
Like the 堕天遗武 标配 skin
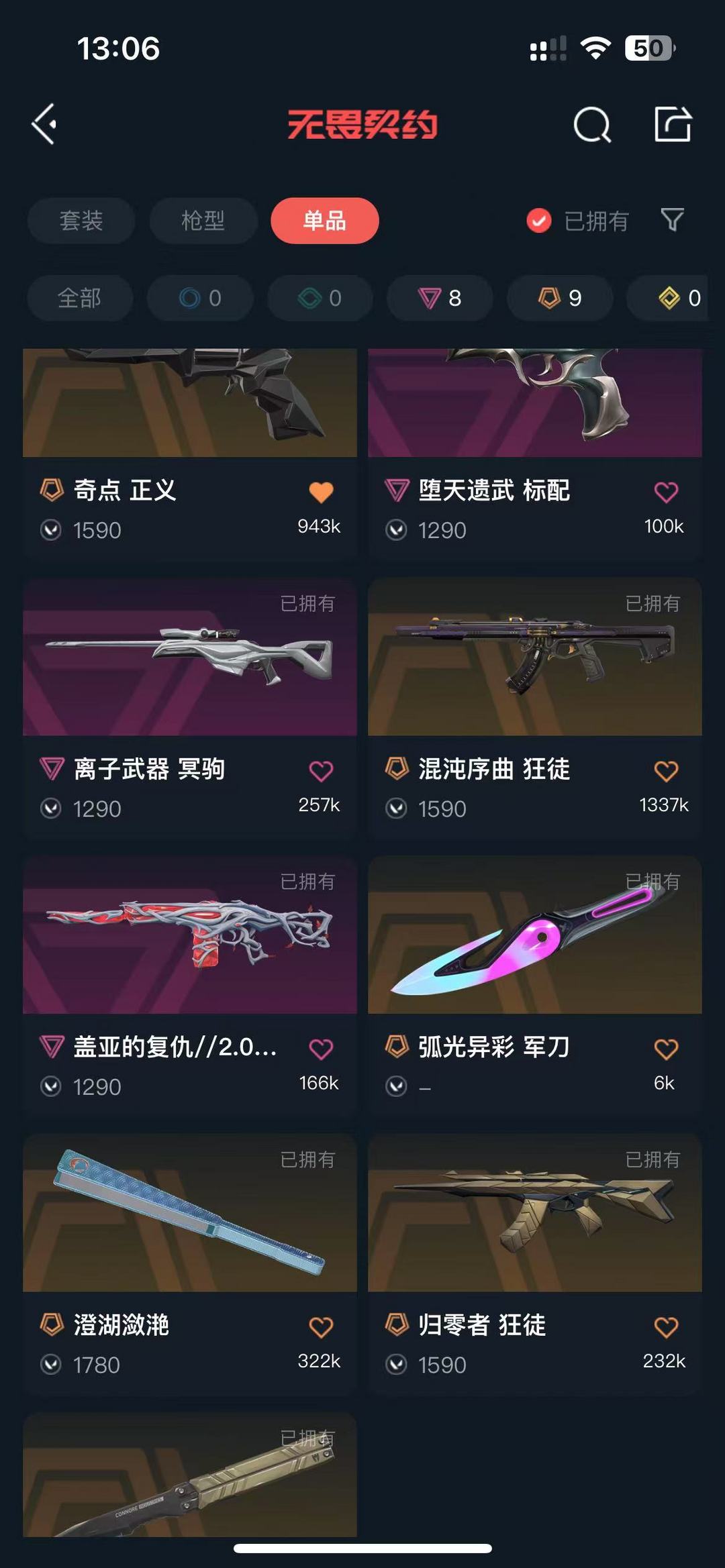point(666,492)
